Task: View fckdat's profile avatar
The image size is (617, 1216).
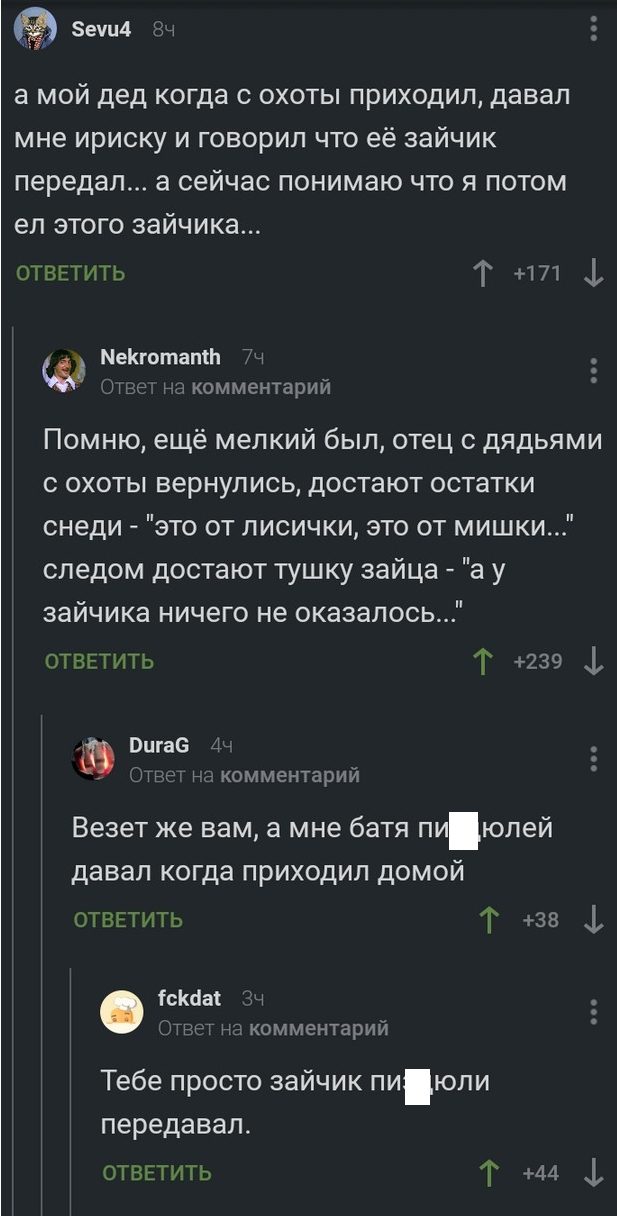Action: click(x=122, y=1012)
